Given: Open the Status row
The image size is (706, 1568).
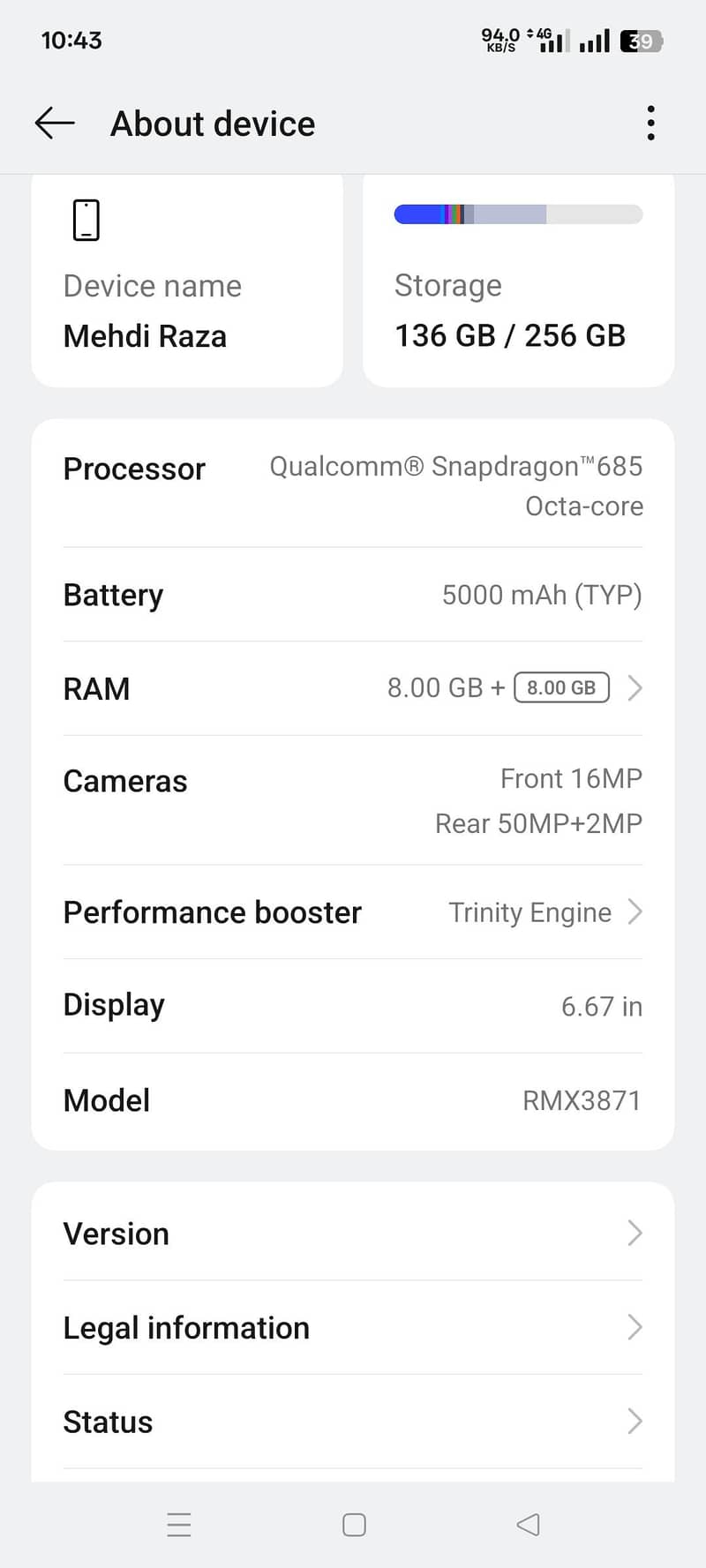Looking at the screenshot, I should (x=353, y=1422).
